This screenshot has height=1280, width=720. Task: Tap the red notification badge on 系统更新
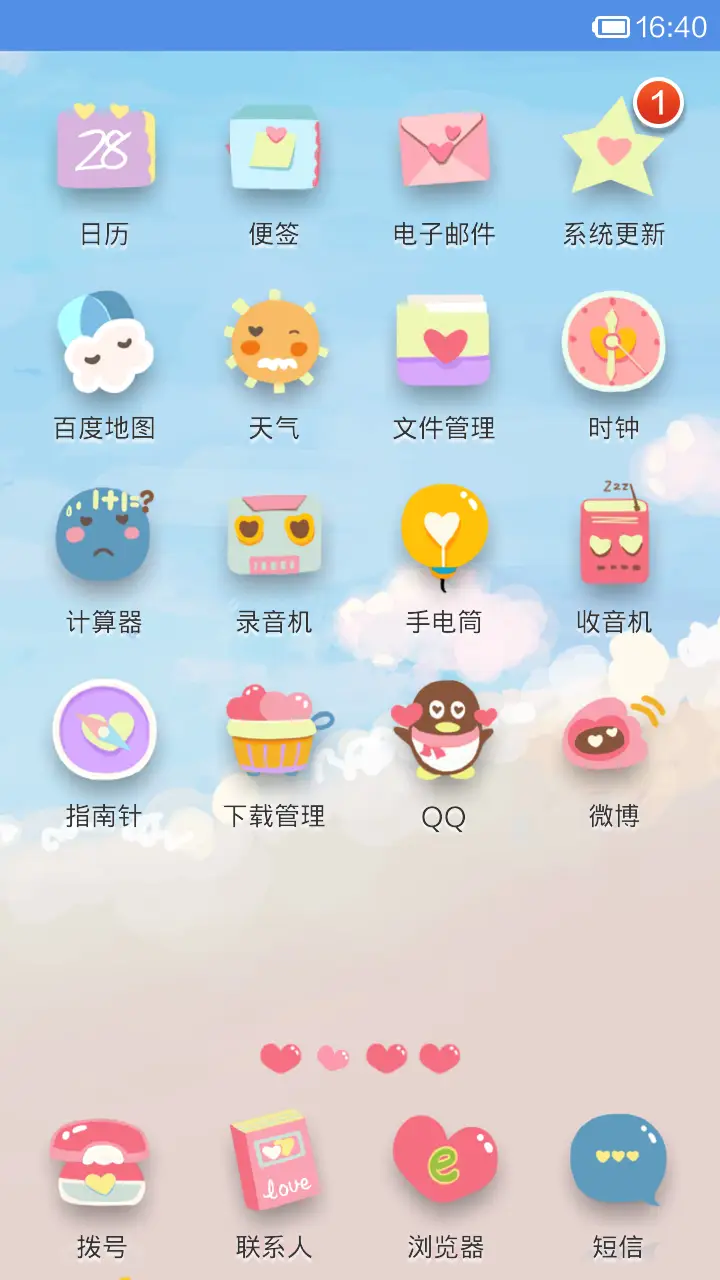coord(660,101)
